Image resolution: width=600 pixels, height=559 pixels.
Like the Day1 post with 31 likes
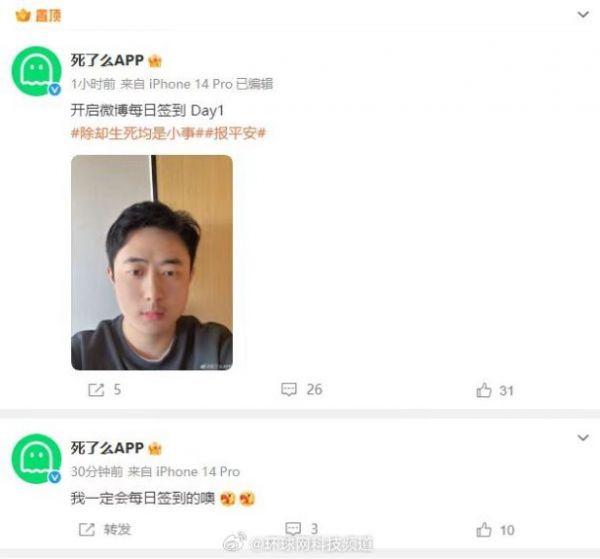click(495, 390)
